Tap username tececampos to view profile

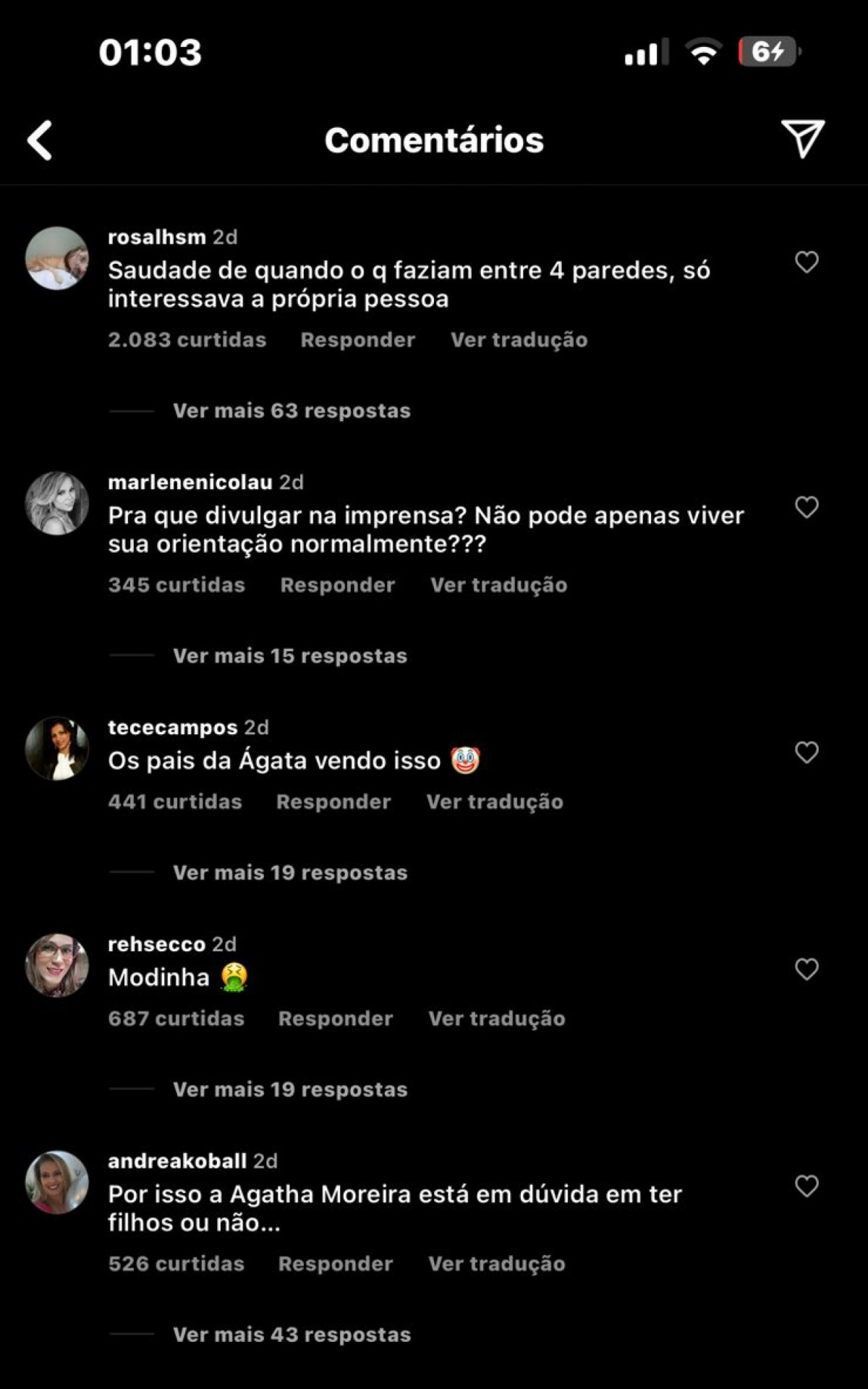[170, 727]
